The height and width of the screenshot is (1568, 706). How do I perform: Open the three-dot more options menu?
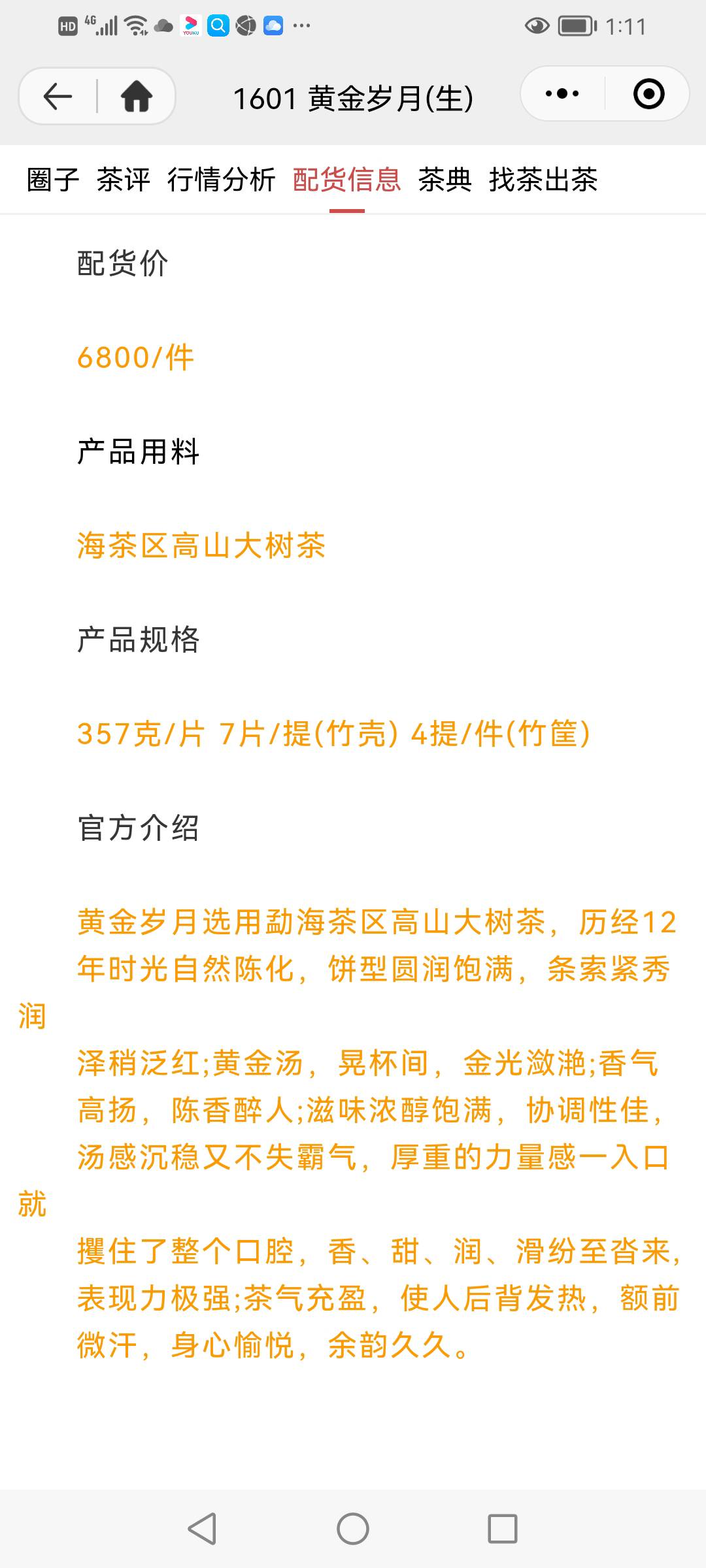(562, 94)
